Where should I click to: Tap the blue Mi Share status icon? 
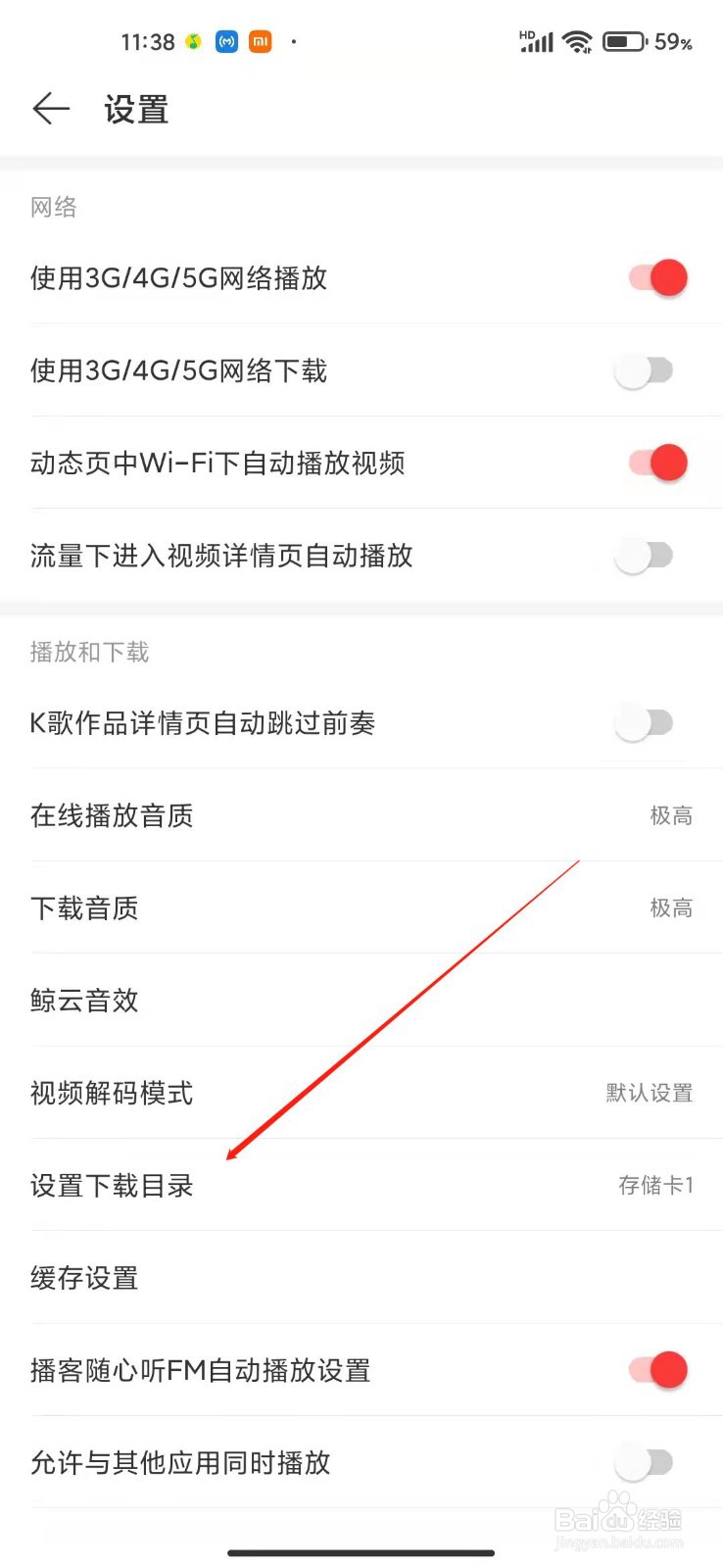pyautogui.click(x=226, y=41)
